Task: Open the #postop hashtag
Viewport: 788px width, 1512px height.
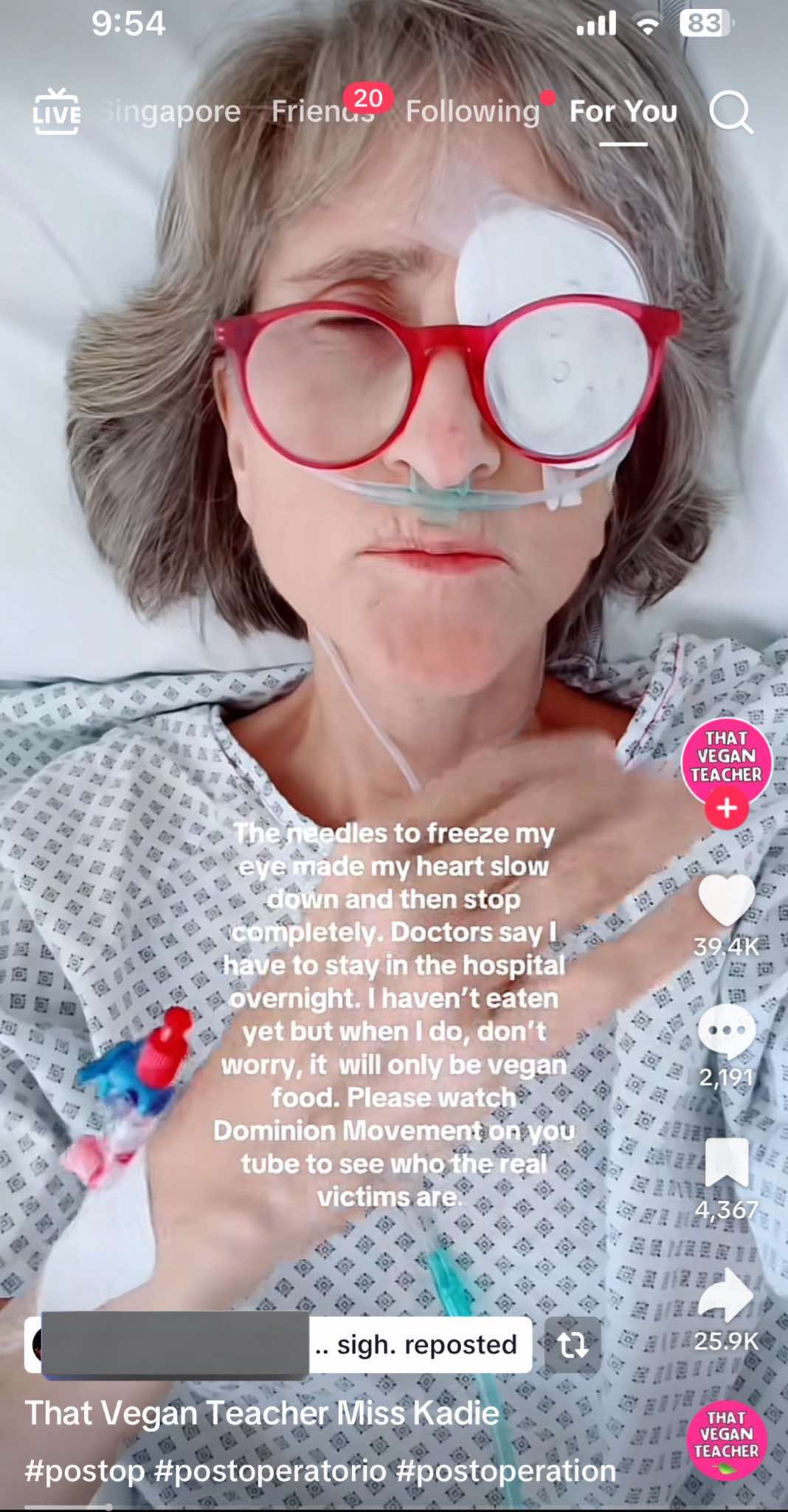Action: [85, 1471]
